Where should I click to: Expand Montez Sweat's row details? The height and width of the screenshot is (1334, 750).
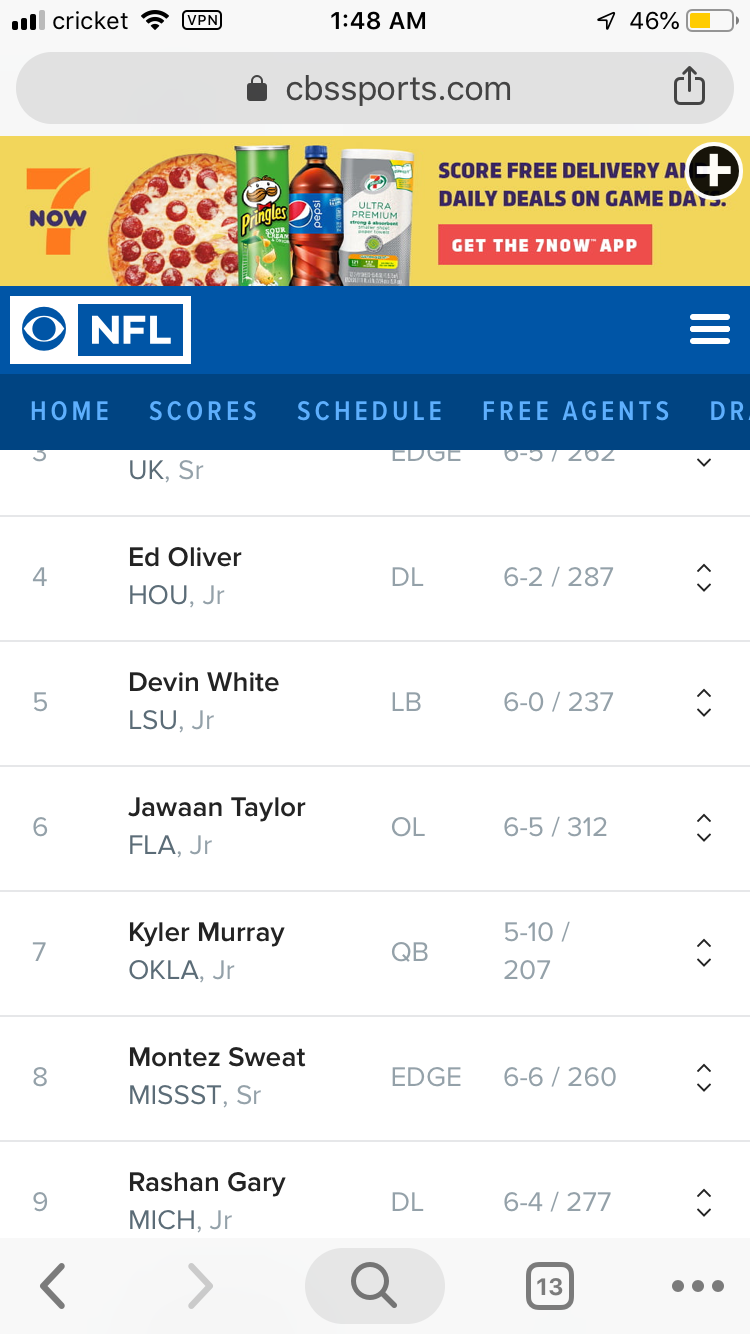tap(704, 1077)
